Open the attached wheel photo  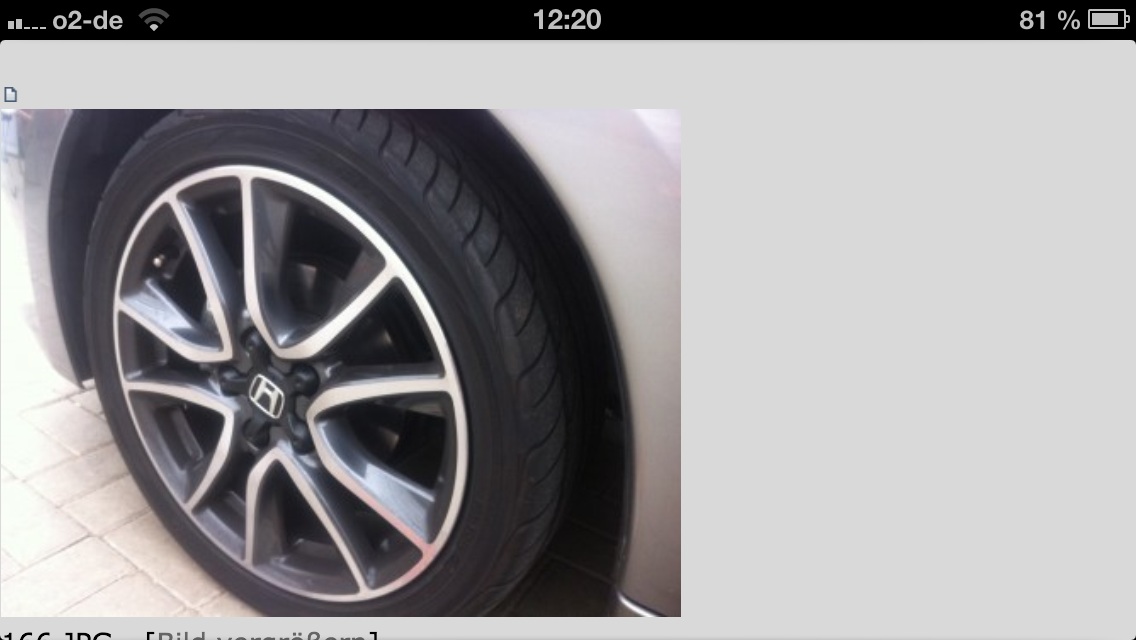pos(340,362)
